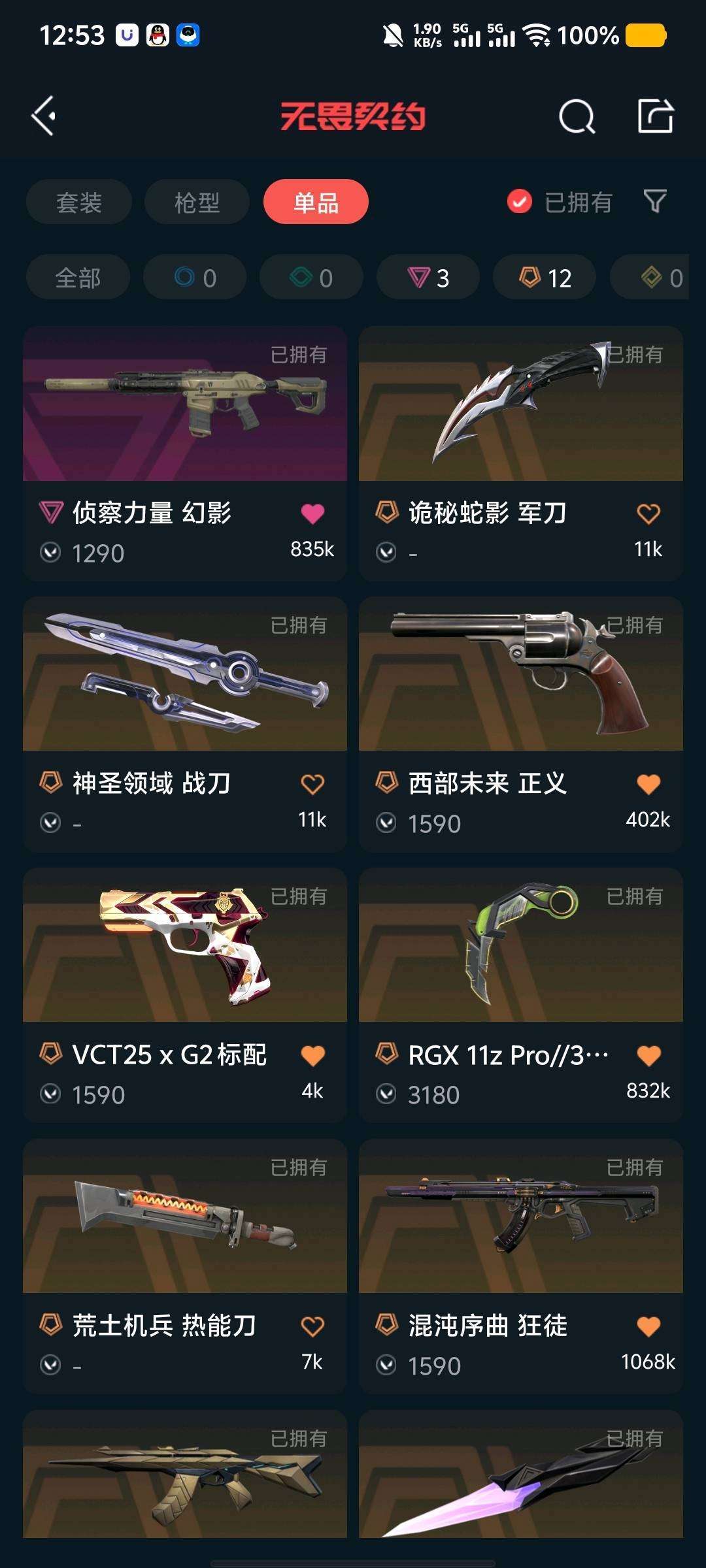Switch to the 枪型 tab

197,202
